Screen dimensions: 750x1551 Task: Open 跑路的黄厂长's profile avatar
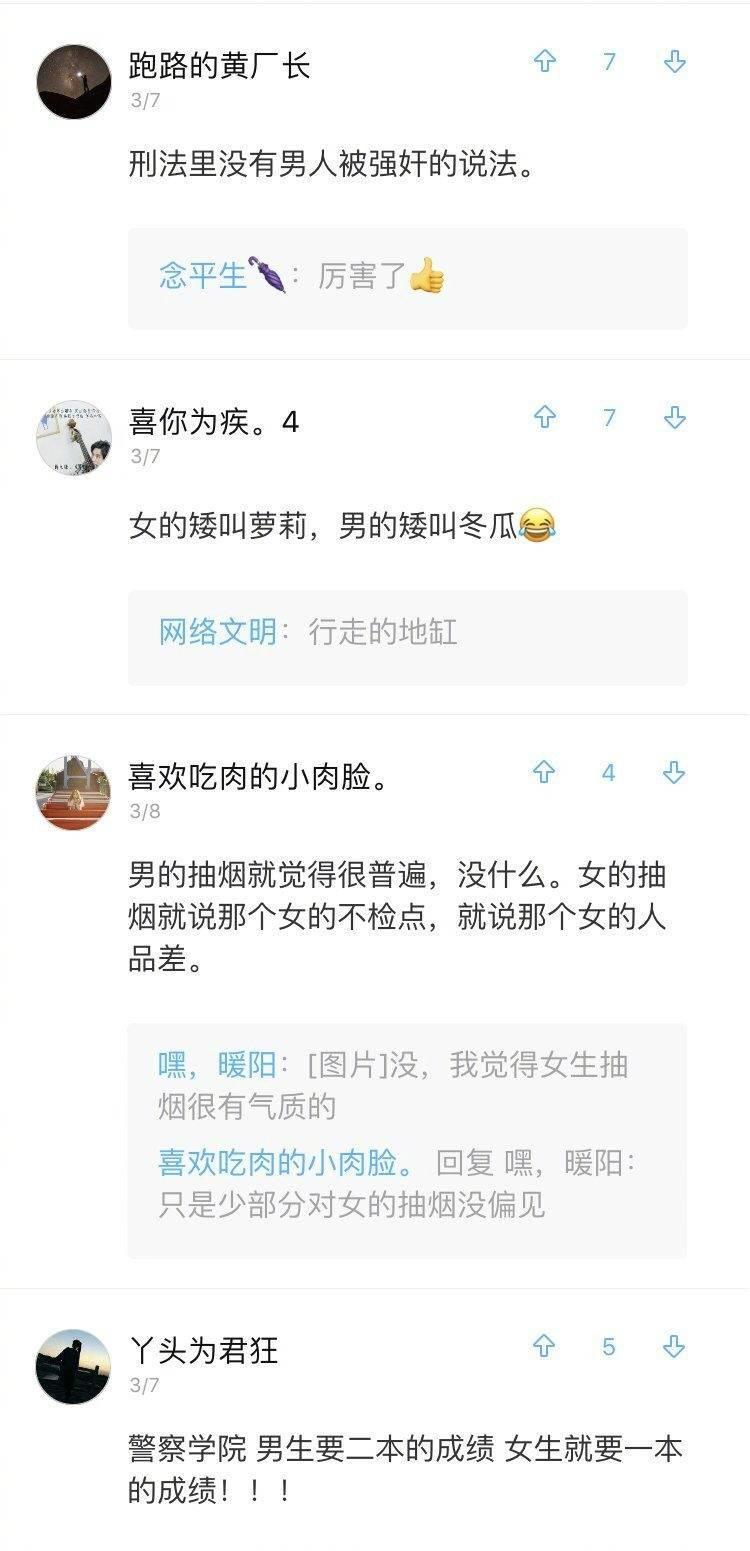(73, 81)
